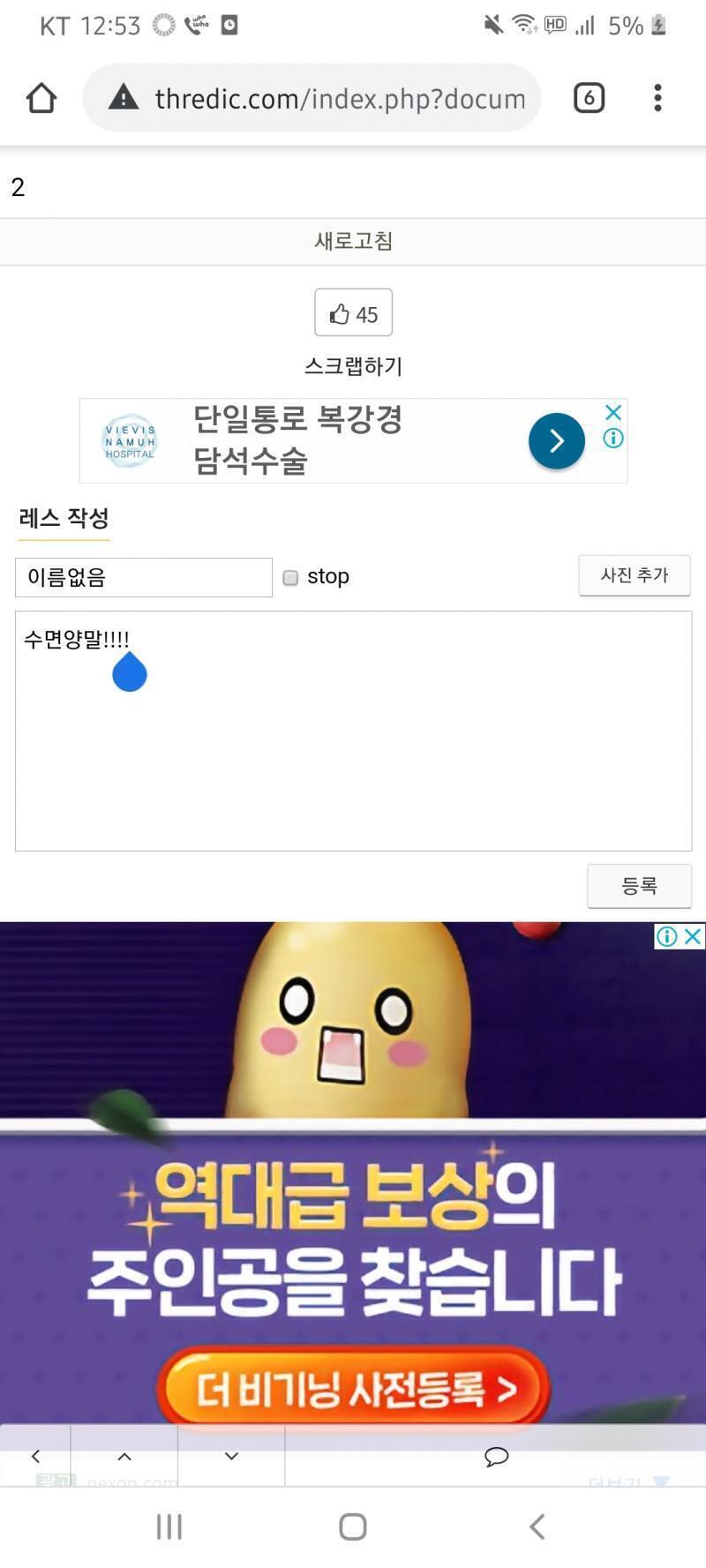Tap the up arrow in bottom toolbar

point(124,1456)
